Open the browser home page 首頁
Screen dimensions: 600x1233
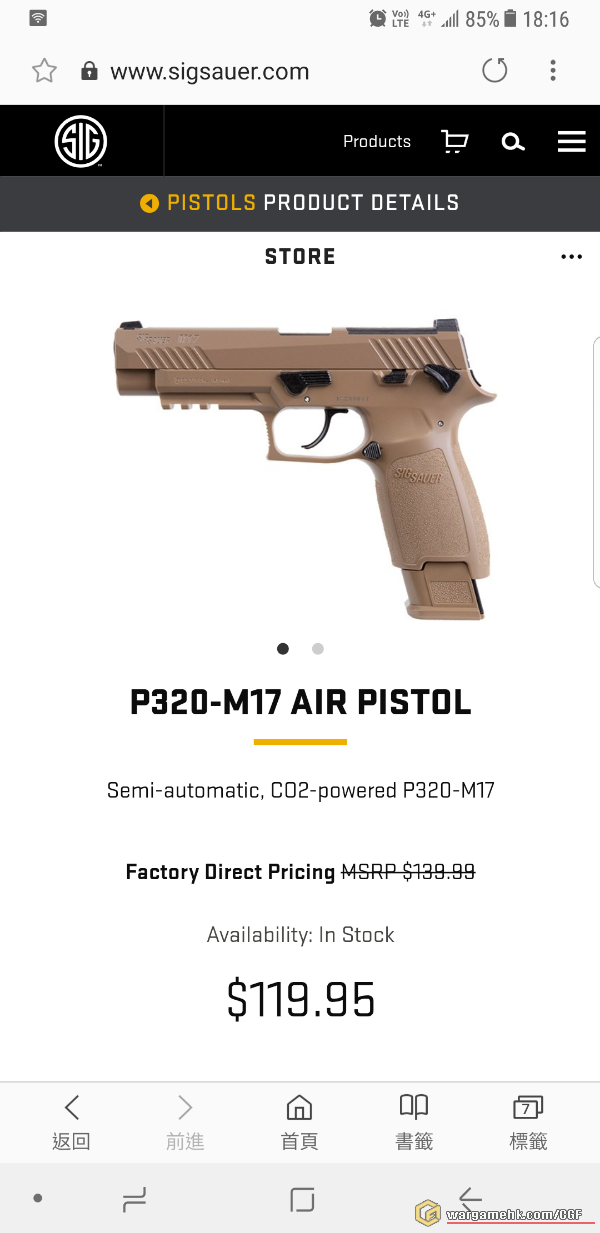tap(299, 1122)
